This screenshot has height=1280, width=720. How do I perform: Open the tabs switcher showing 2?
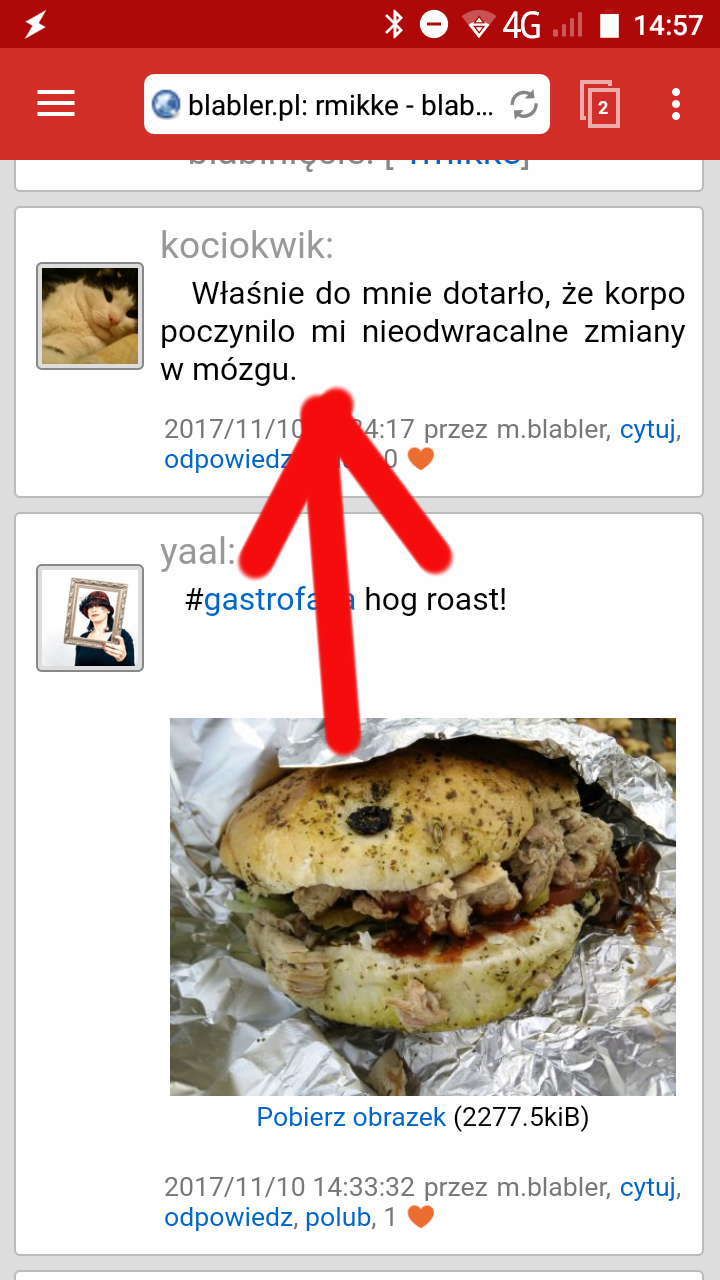(x=600, y=104)
